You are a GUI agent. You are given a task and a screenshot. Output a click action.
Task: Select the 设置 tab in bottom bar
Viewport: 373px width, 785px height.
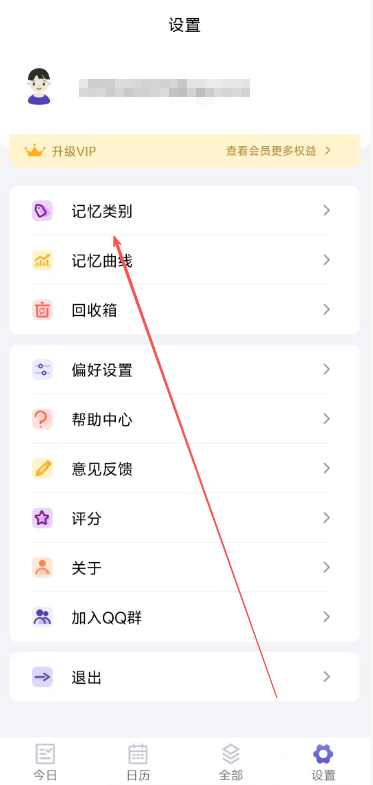tap(323, 762)
